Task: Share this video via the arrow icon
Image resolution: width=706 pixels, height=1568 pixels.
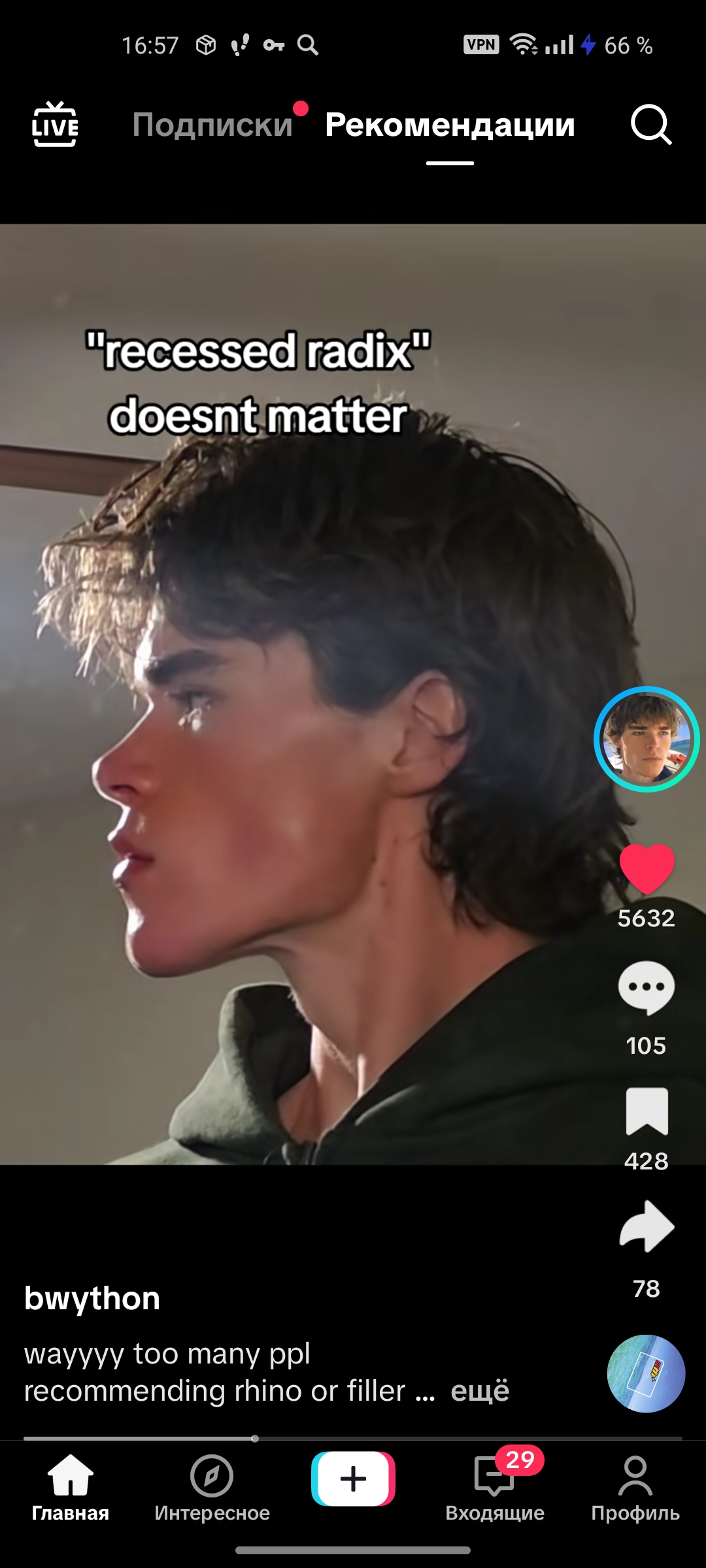Action: click(x=647, y=1226)
